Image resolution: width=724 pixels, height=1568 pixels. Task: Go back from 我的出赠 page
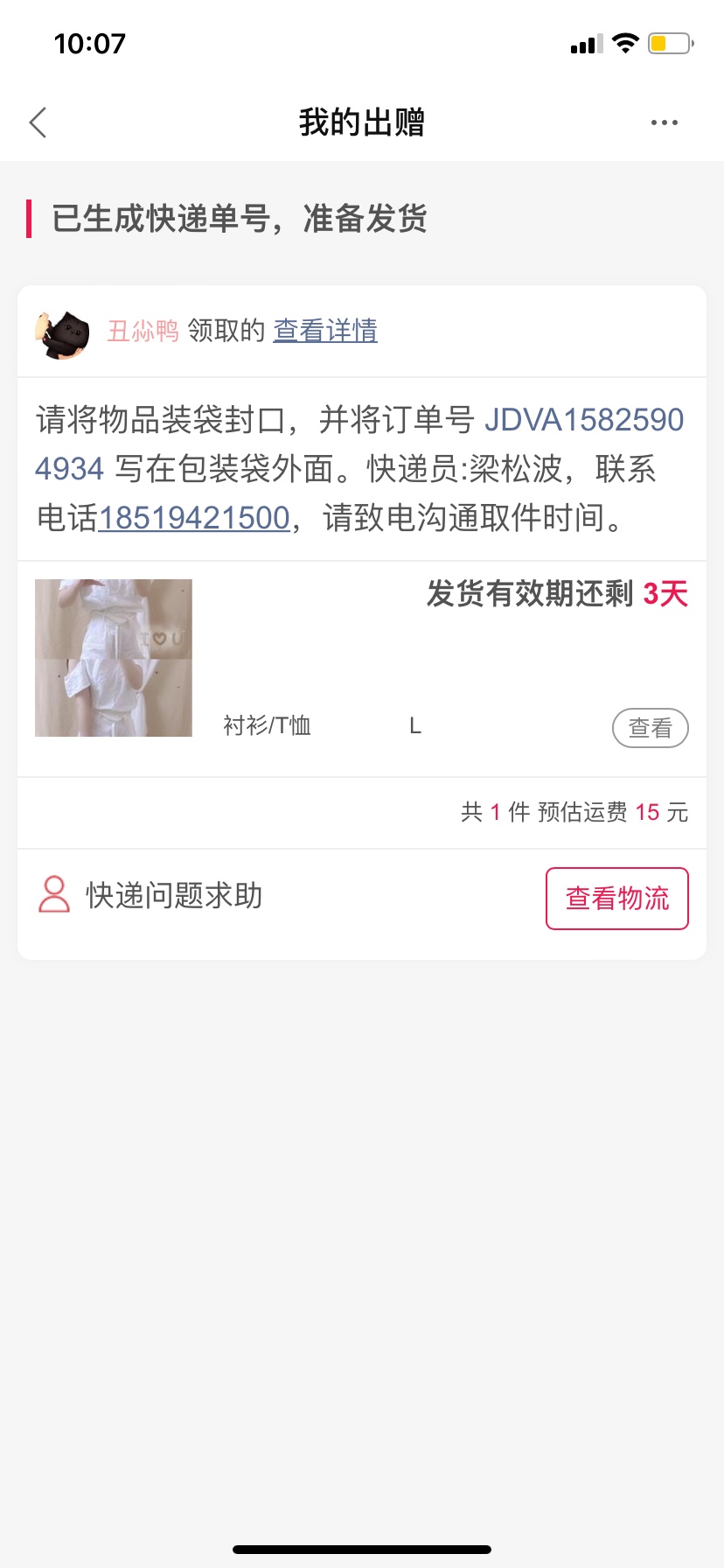[x=38, y=123]
